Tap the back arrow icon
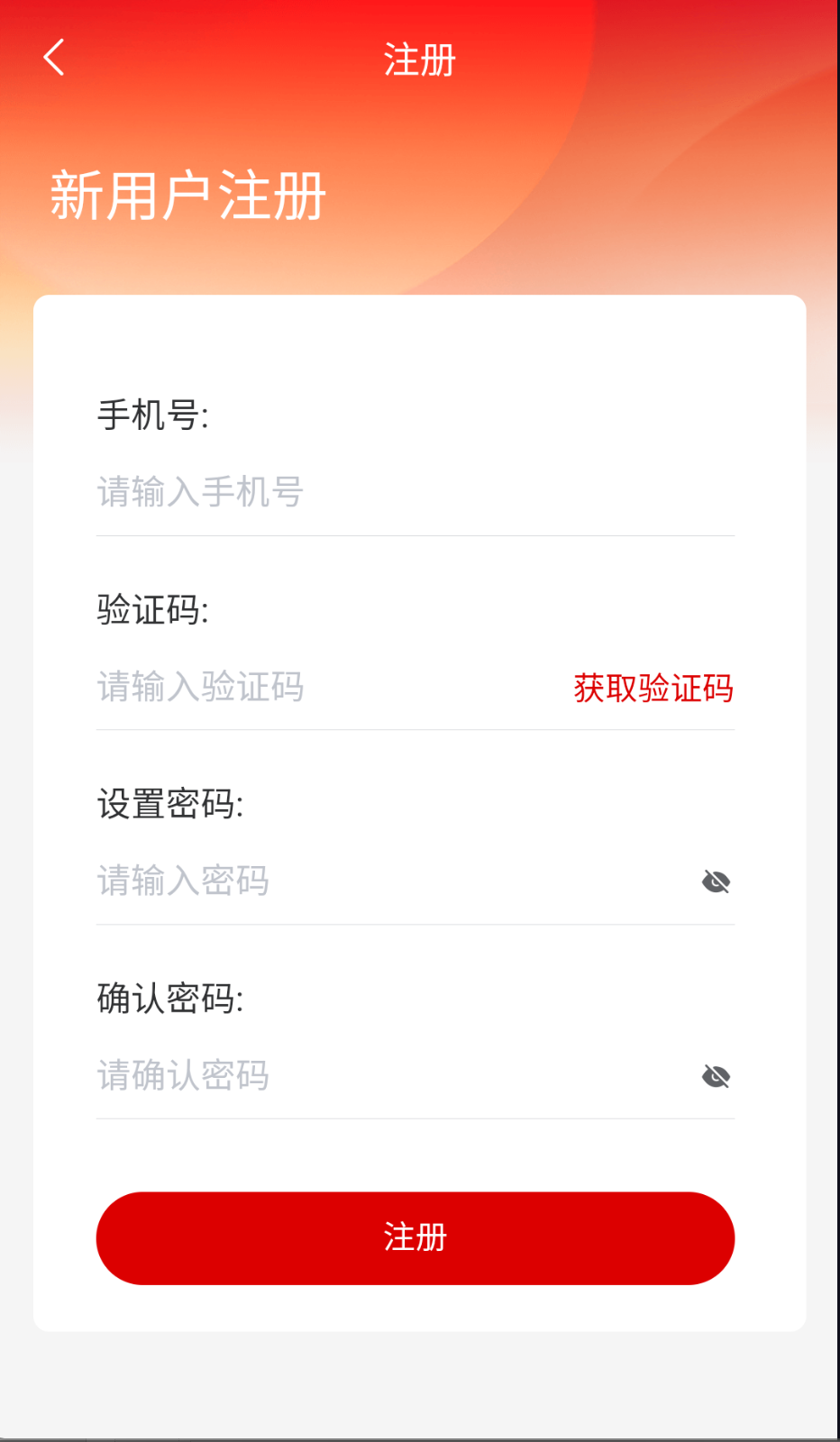Viewport: 840px width, 1442px height. pyautogui.click(x=53, y=58)
